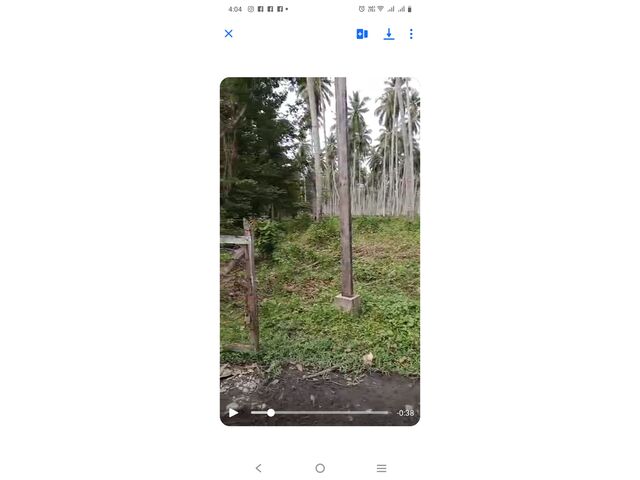Go back using system navigation
640x480 pixels.
(x=258, y=468)
